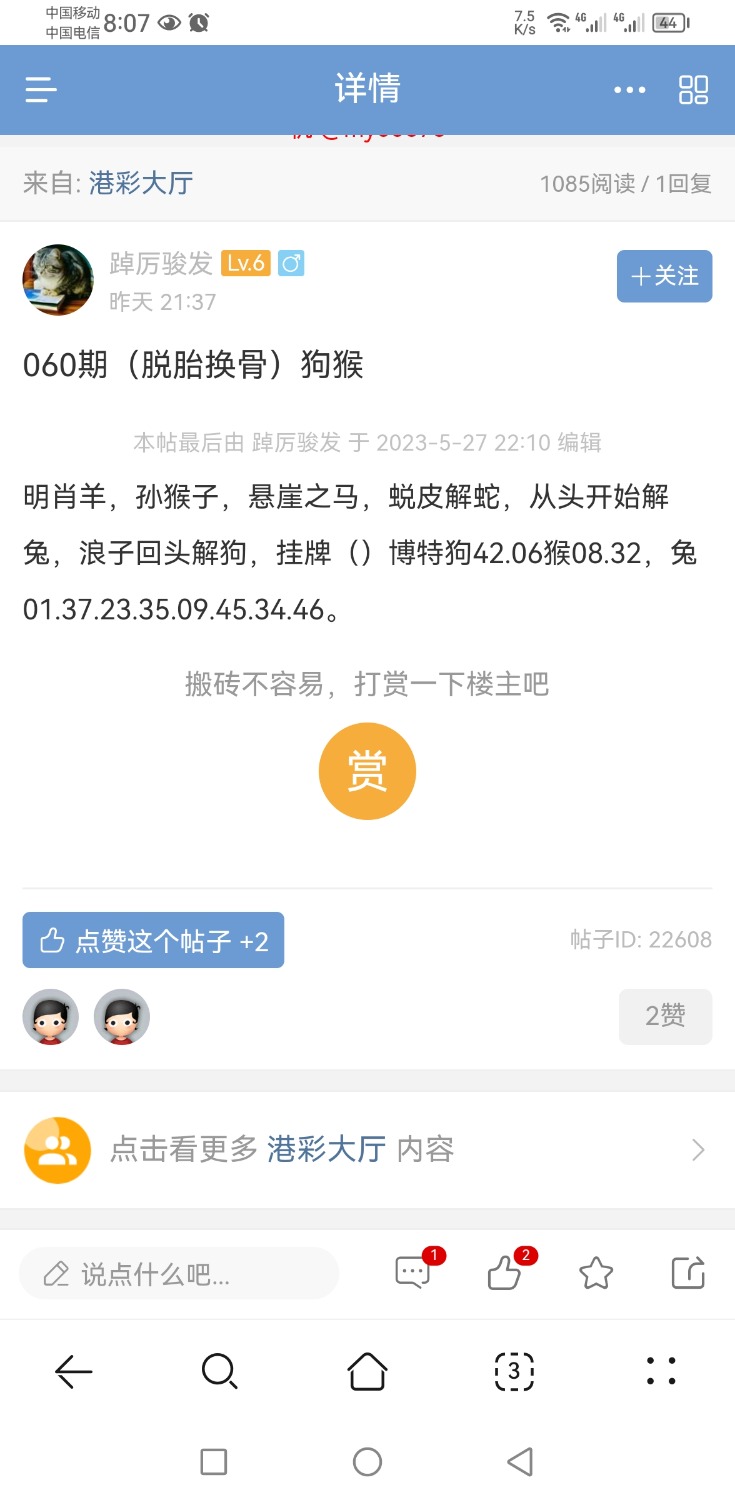Viewport: 735px width, 1500px height.
Task: Like the post with 点赞这个帖子 +2
Action: click(x=152, y=940)
